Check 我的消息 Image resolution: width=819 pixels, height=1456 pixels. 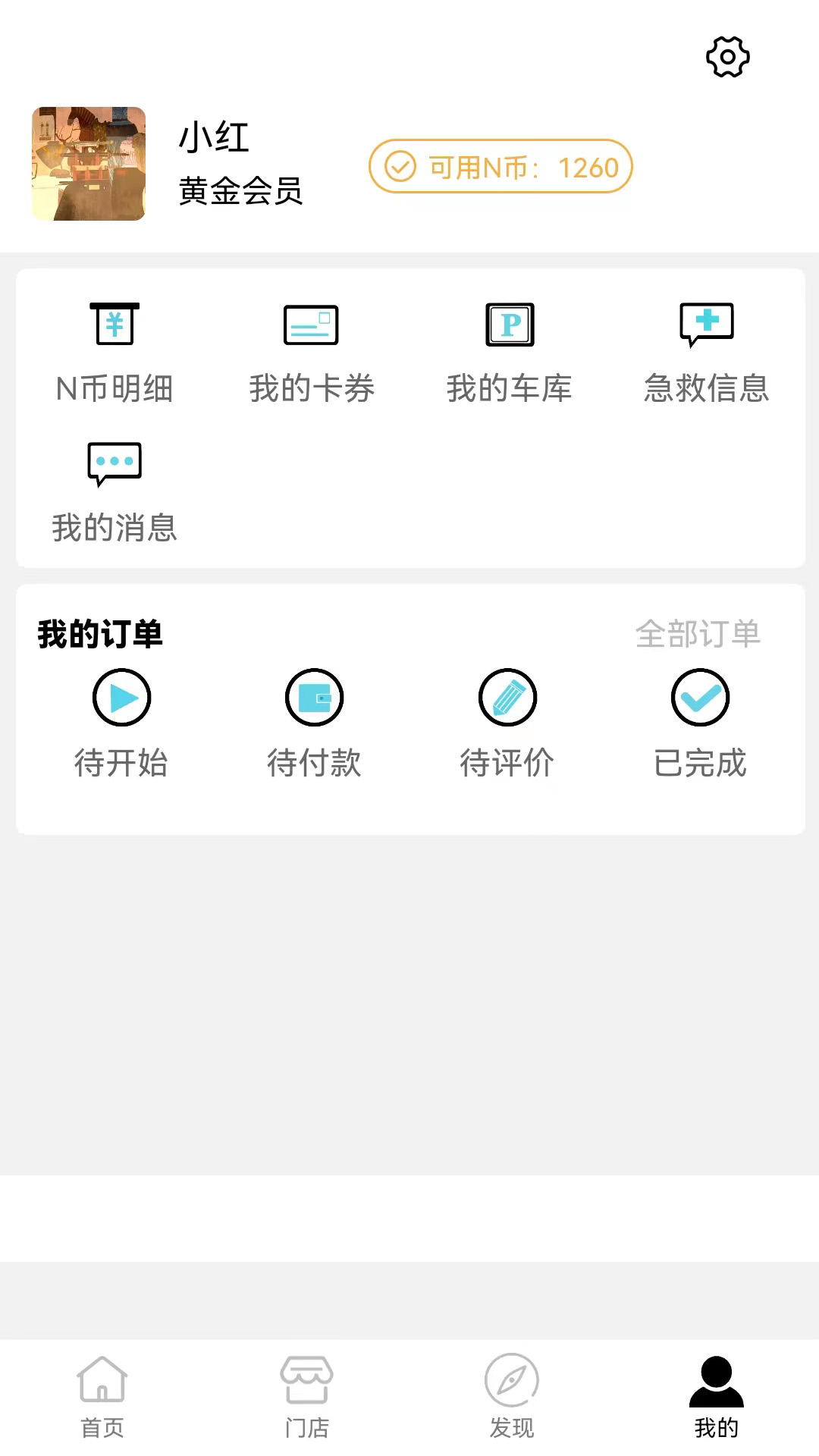click(x=115, y=493)
